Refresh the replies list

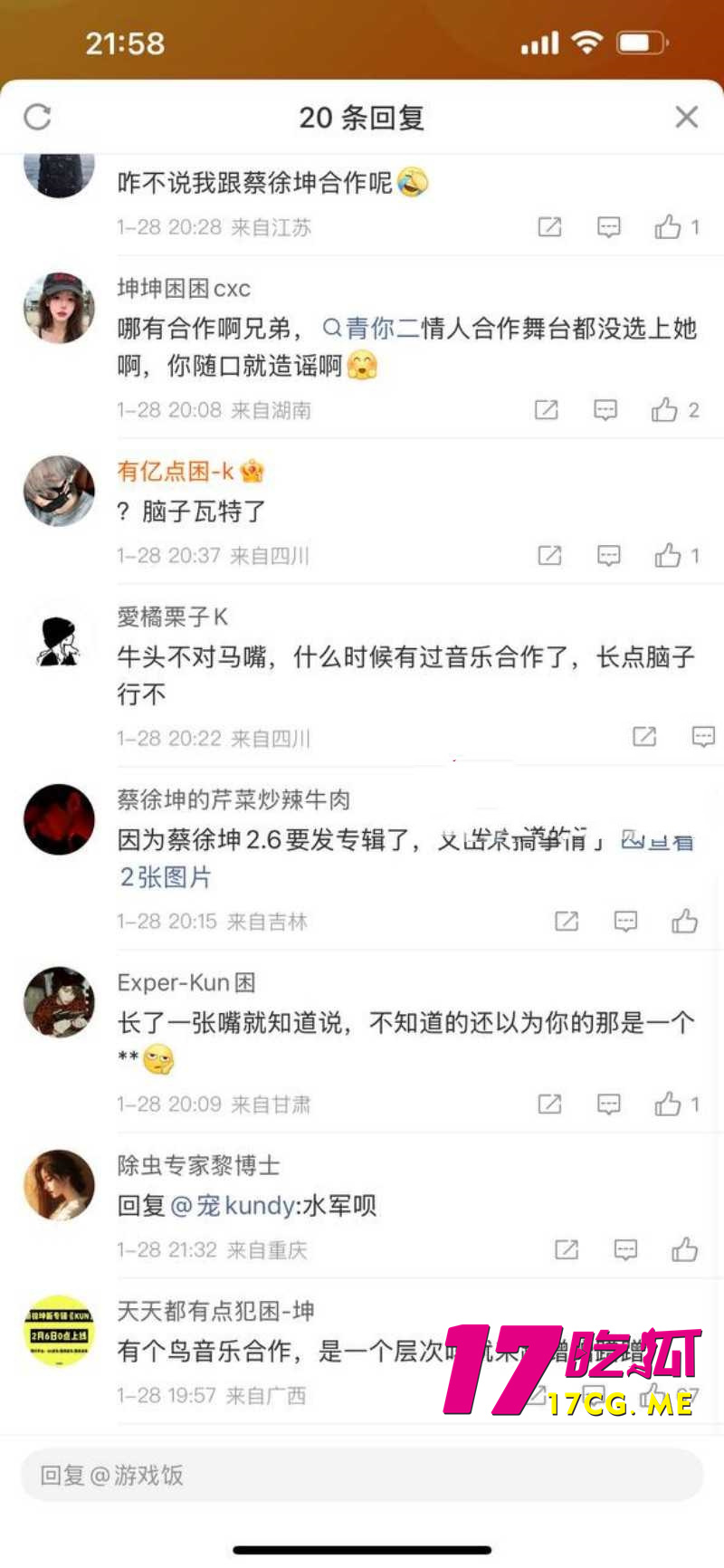pos(38,118)
